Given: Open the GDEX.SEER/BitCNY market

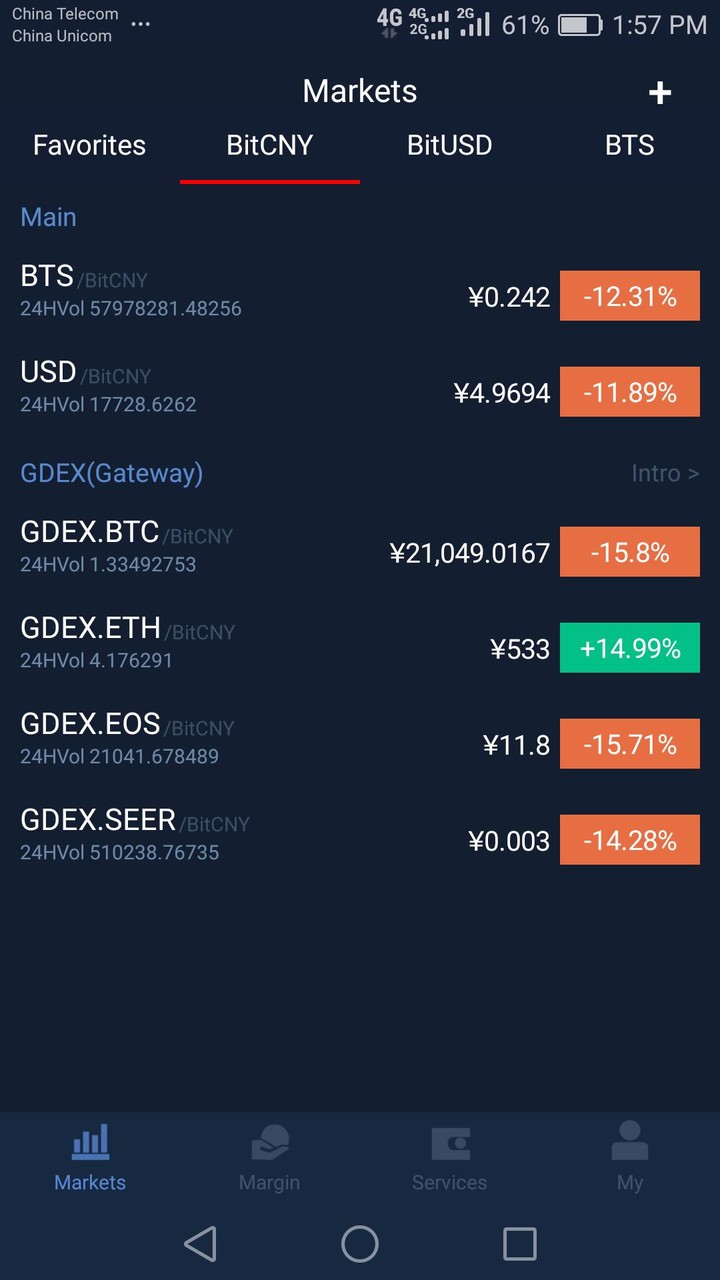Looking at the screenshot, I should click(300, 834).
